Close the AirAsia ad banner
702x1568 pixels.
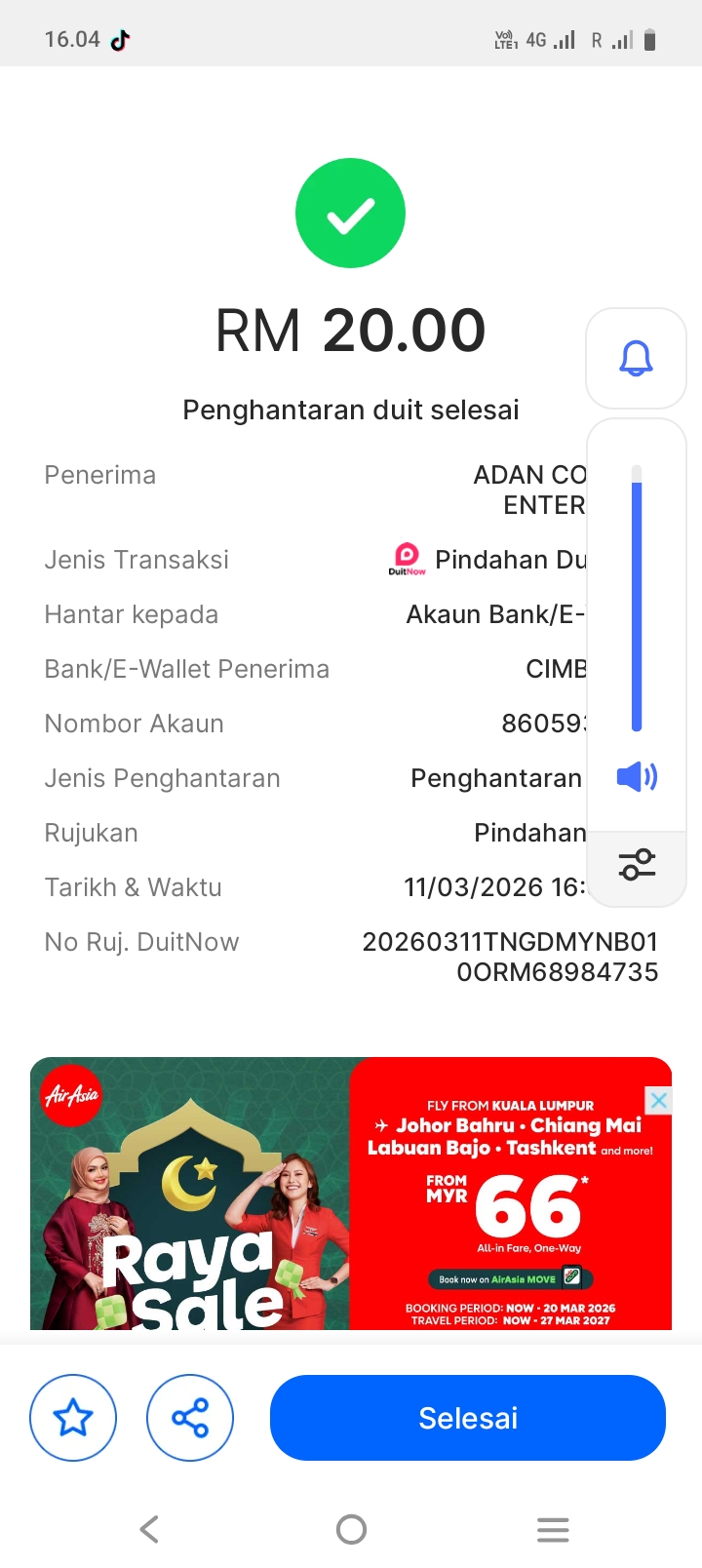coord(659,1101)
